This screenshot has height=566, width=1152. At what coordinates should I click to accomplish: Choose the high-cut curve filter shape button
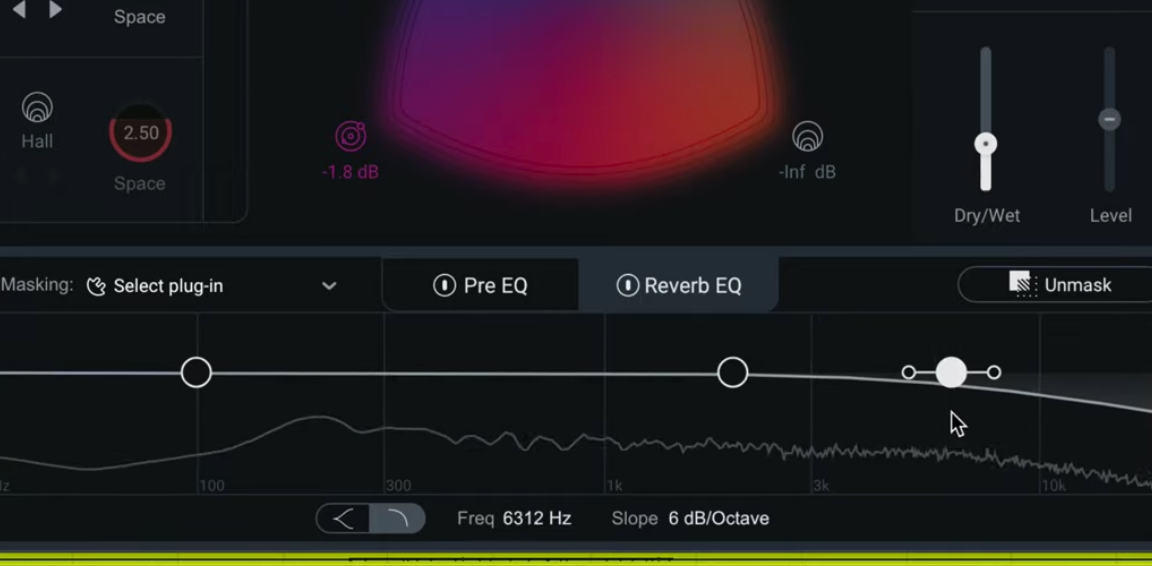click(x=398, y=519)
